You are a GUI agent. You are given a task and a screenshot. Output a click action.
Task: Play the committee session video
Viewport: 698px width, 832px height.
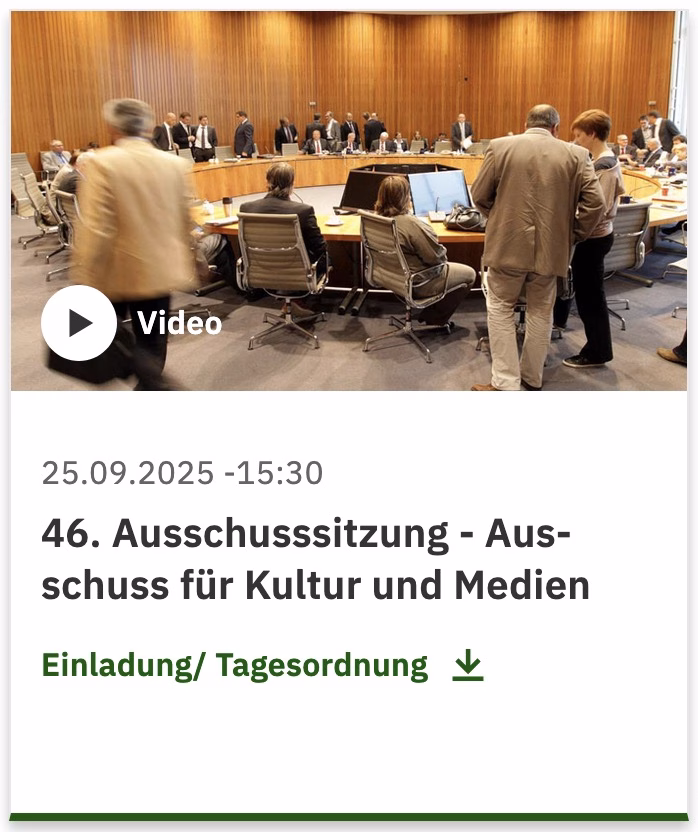[79, 323]
